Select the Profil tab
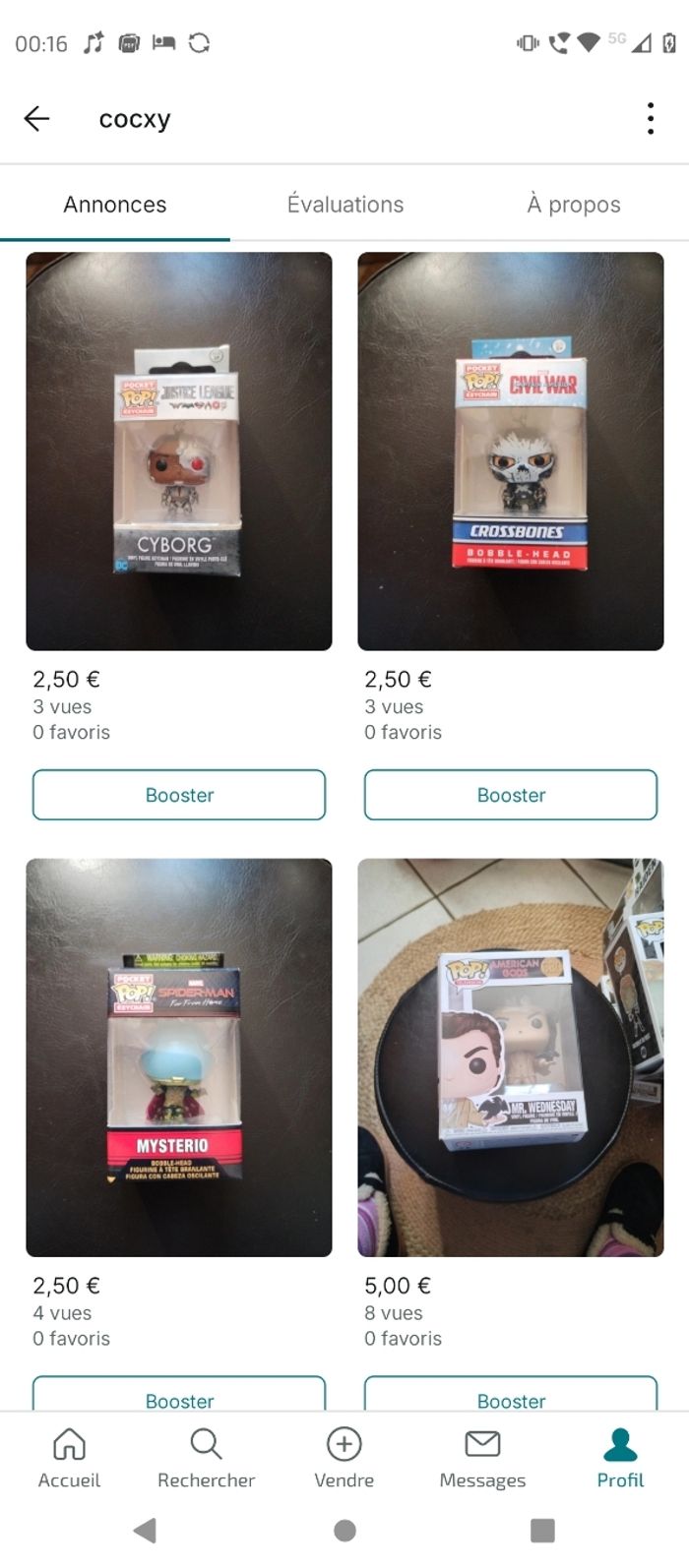This screenshot has height=1568, width=689. pyautogui.click(x=620, y=1458)
